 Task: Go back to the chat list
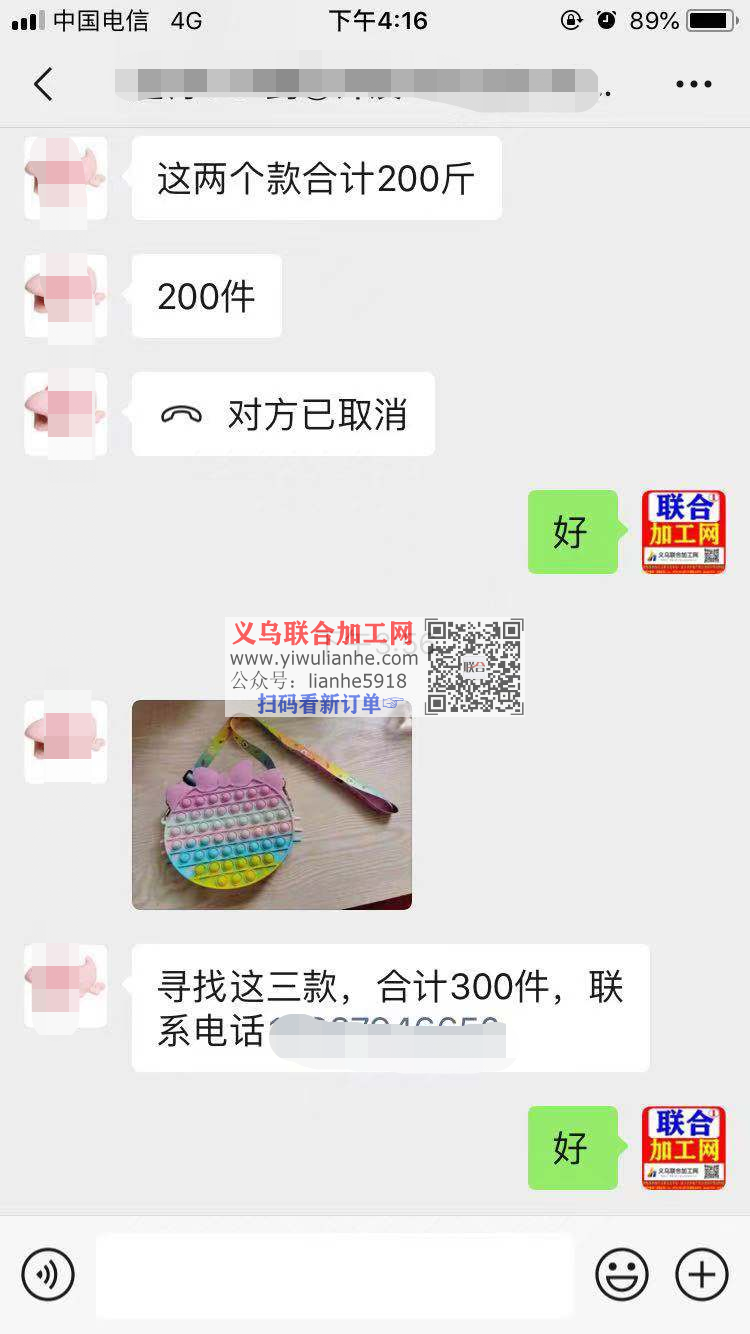point(43,85)
